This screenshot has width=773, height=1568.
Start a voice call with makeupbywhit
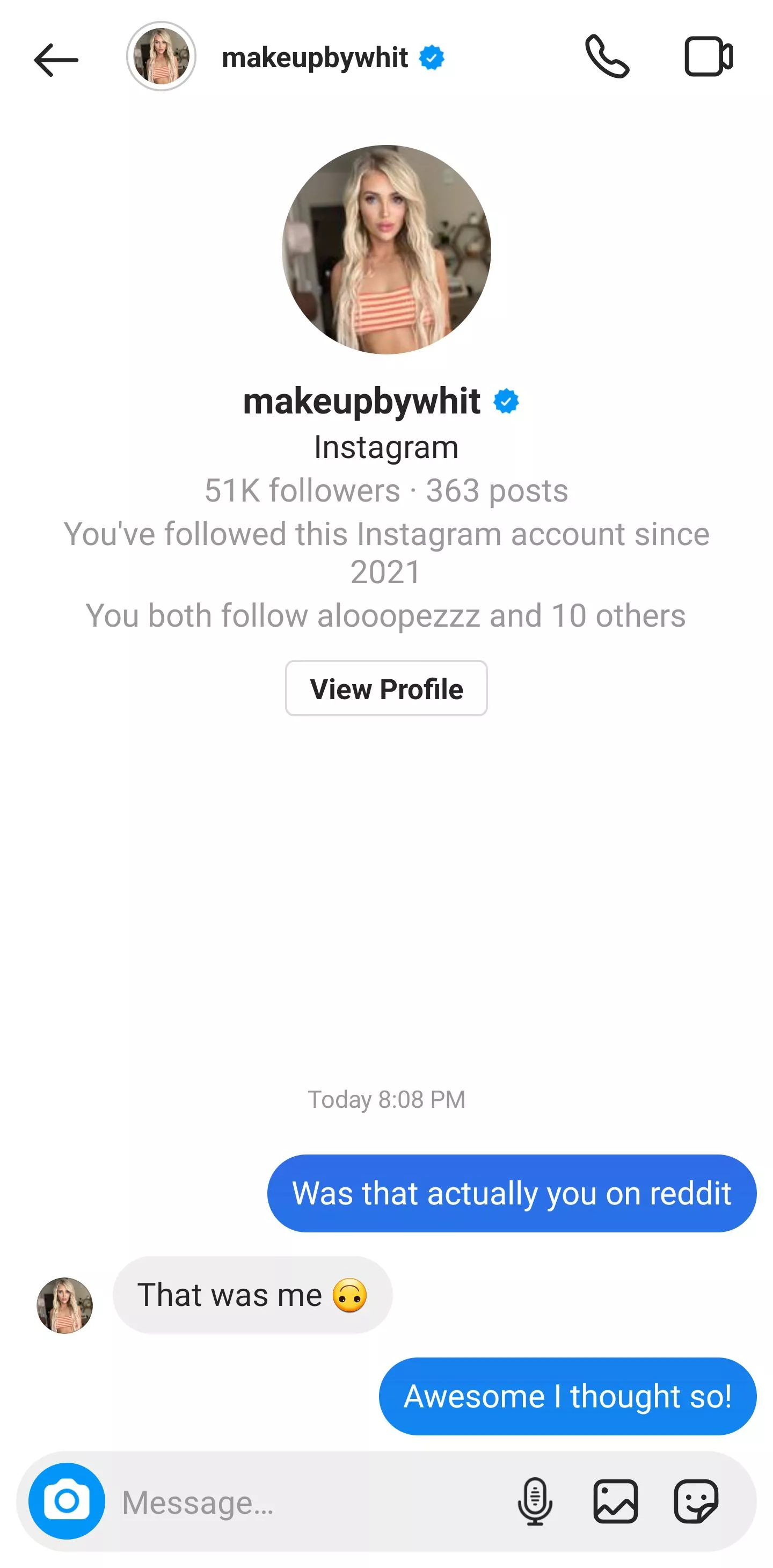607,57
